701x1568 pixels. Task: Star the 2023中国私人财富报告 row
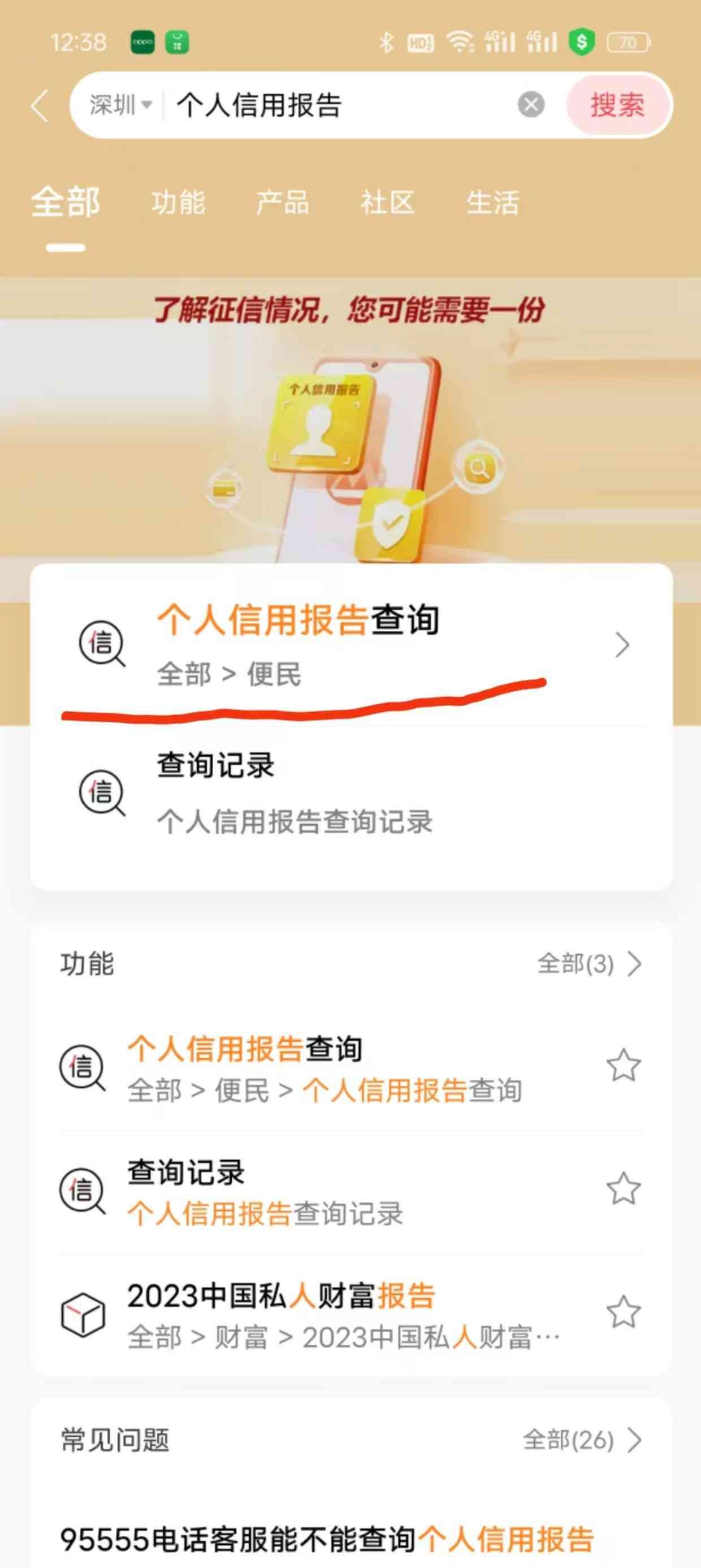point(623,1312)
